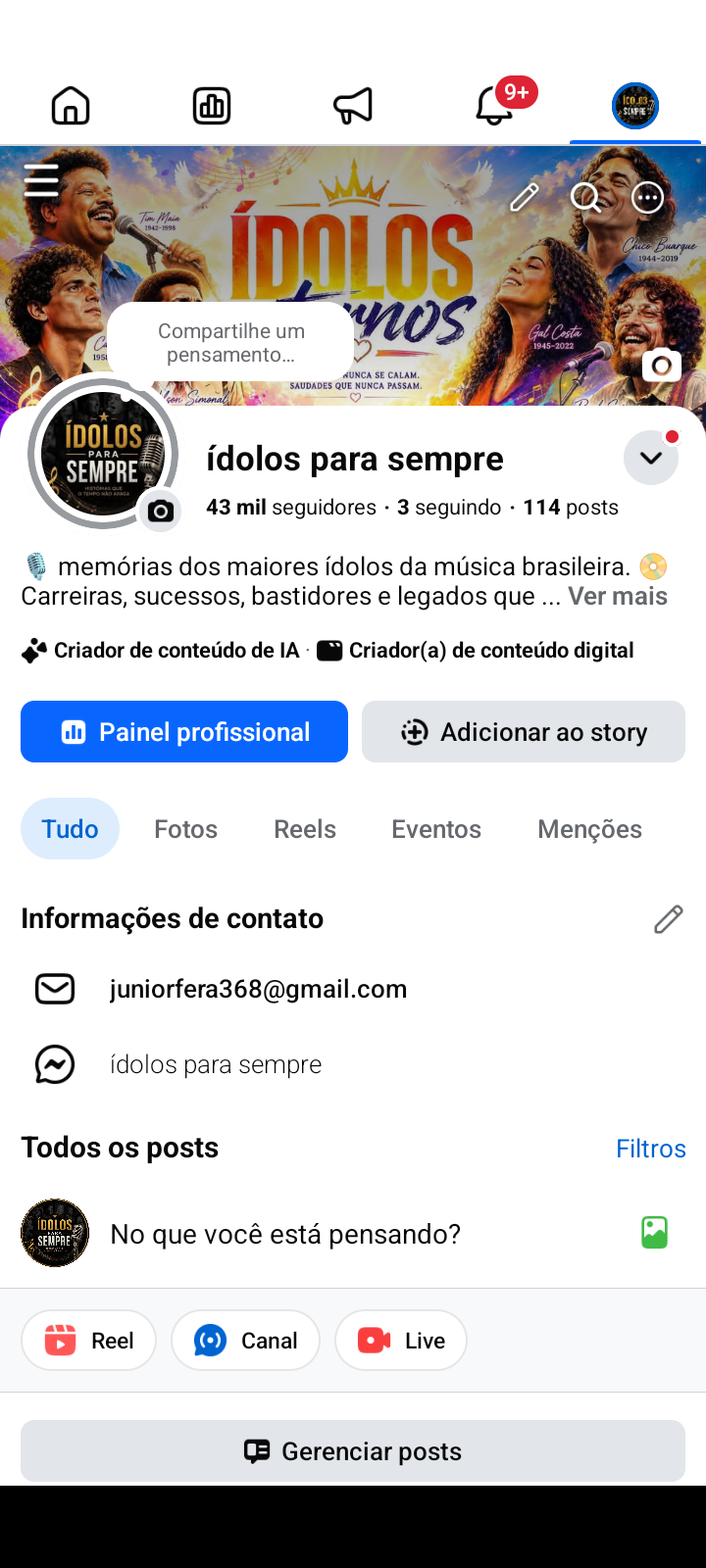The image size is (706, 1568).
Task: Change profile picture via camera badge
Action: click(161, 511)
